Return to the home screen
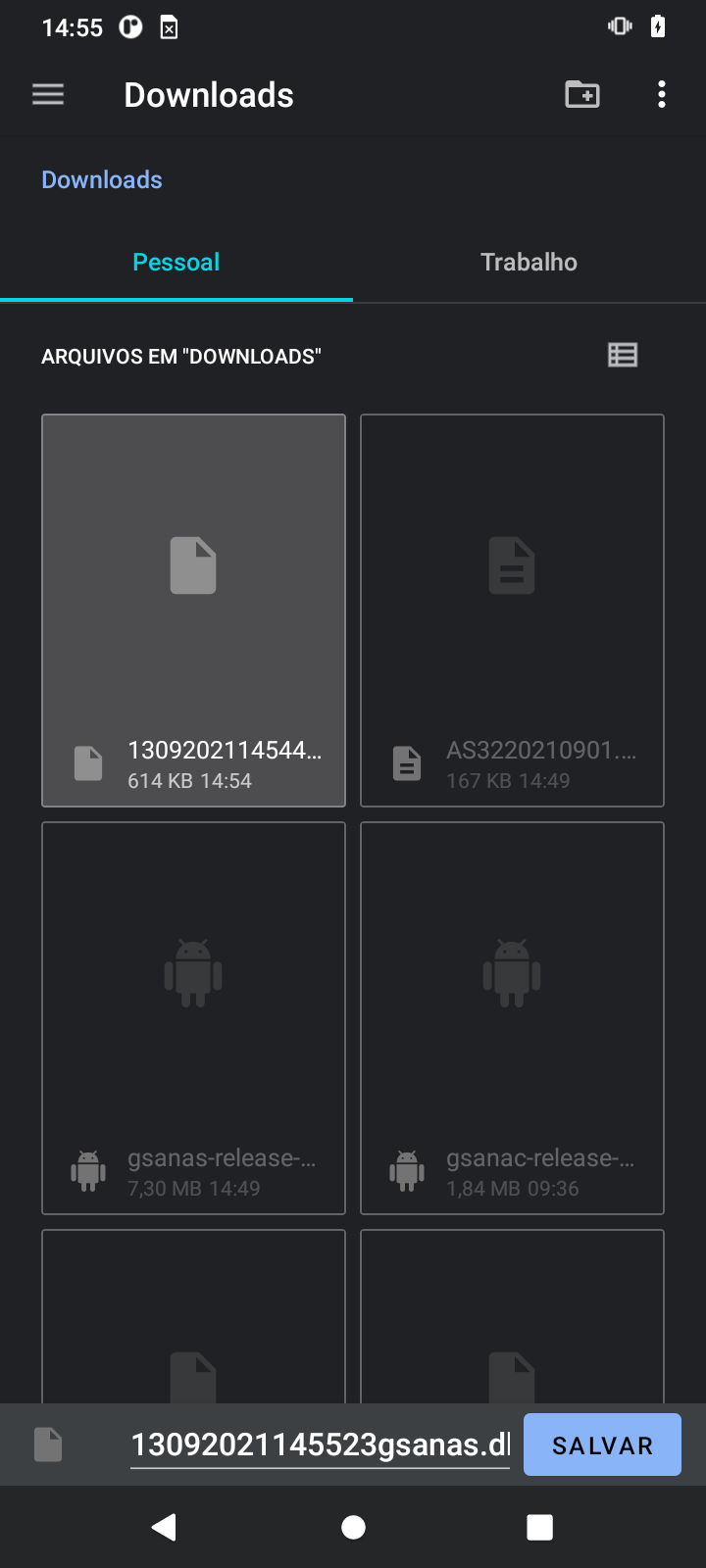The width and height of the screenshot is (706, 1568). (x=353, y=1527)
